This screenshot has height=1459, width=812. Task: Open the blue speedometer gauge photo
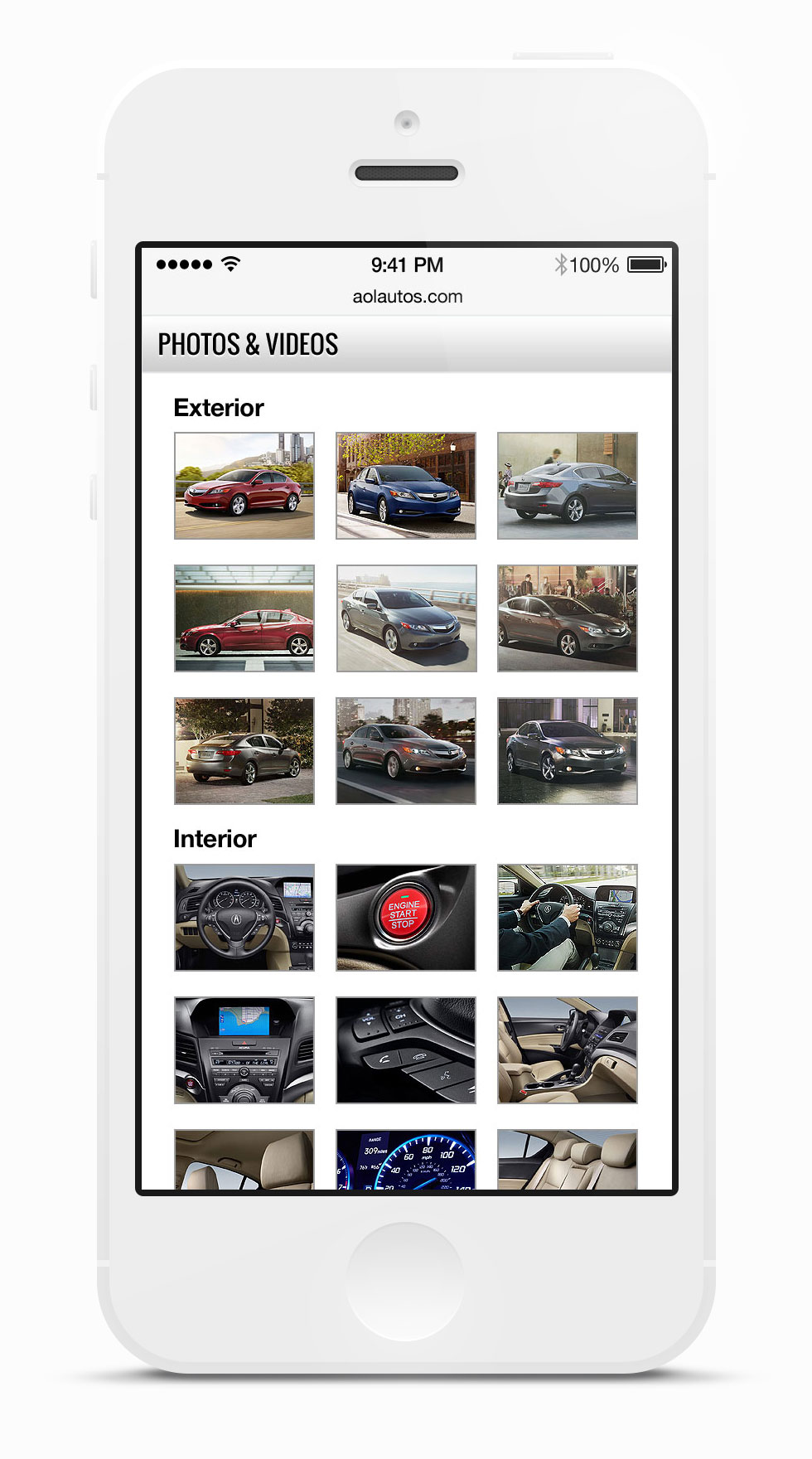point(406,1160)
